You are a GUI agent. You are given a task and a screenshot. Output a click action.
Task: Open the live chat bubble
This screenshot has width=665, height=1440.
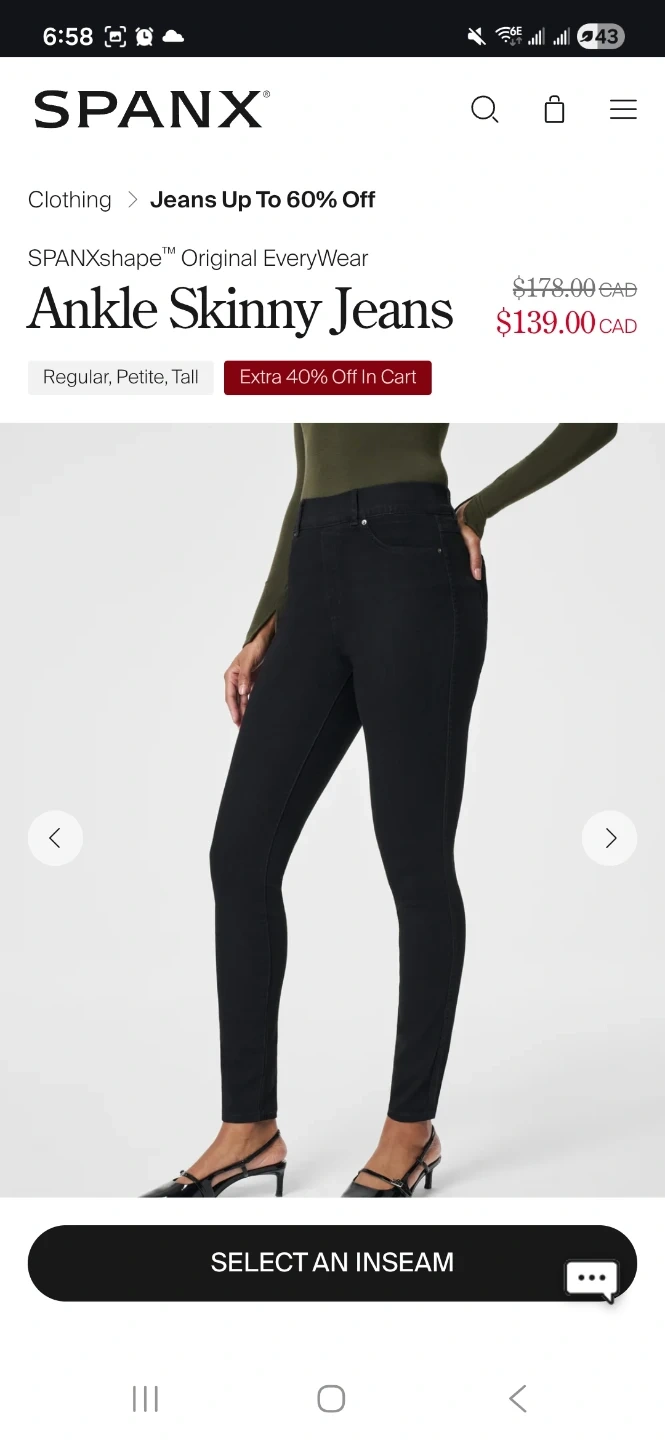point(592,1279)
